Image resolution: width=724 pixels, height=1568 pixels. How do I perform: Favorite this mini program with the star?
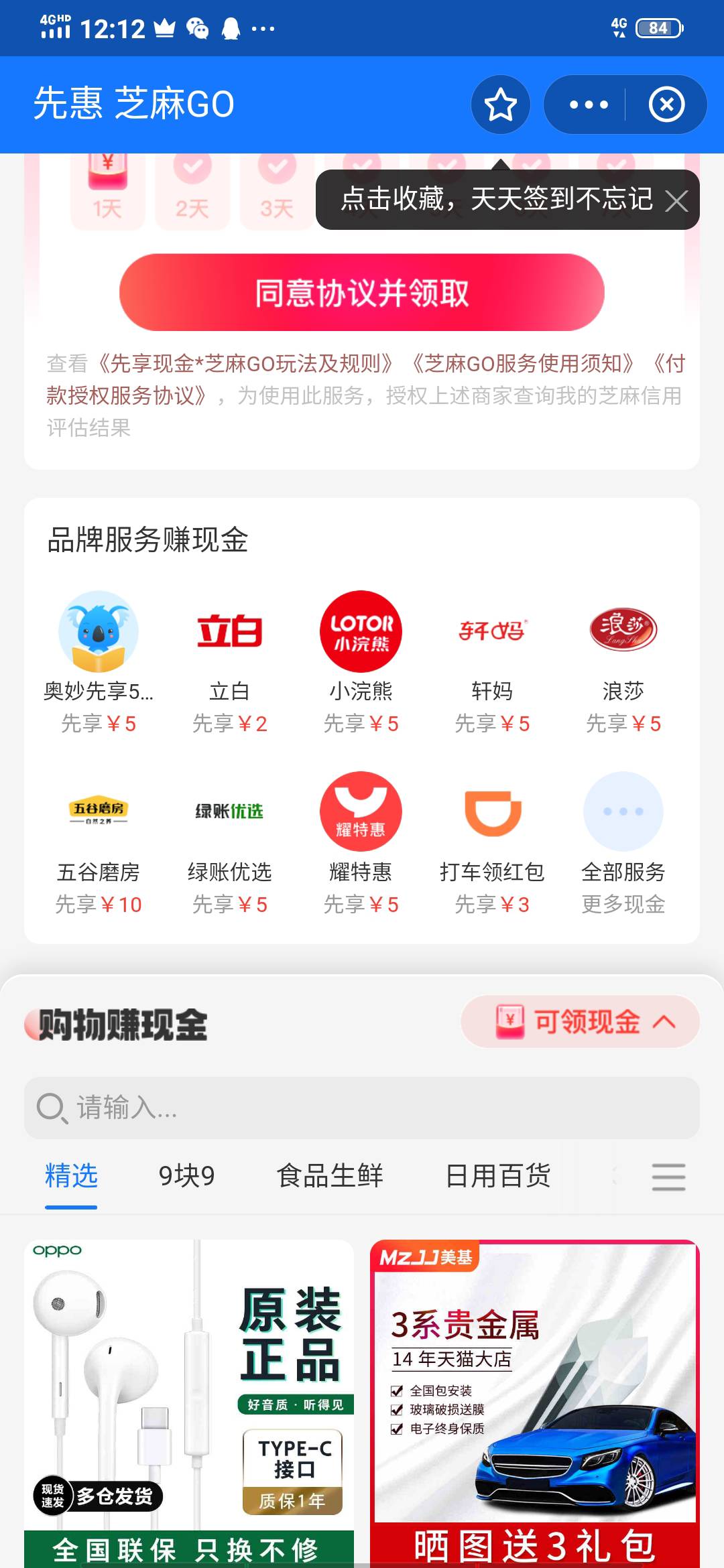[500, 105]
